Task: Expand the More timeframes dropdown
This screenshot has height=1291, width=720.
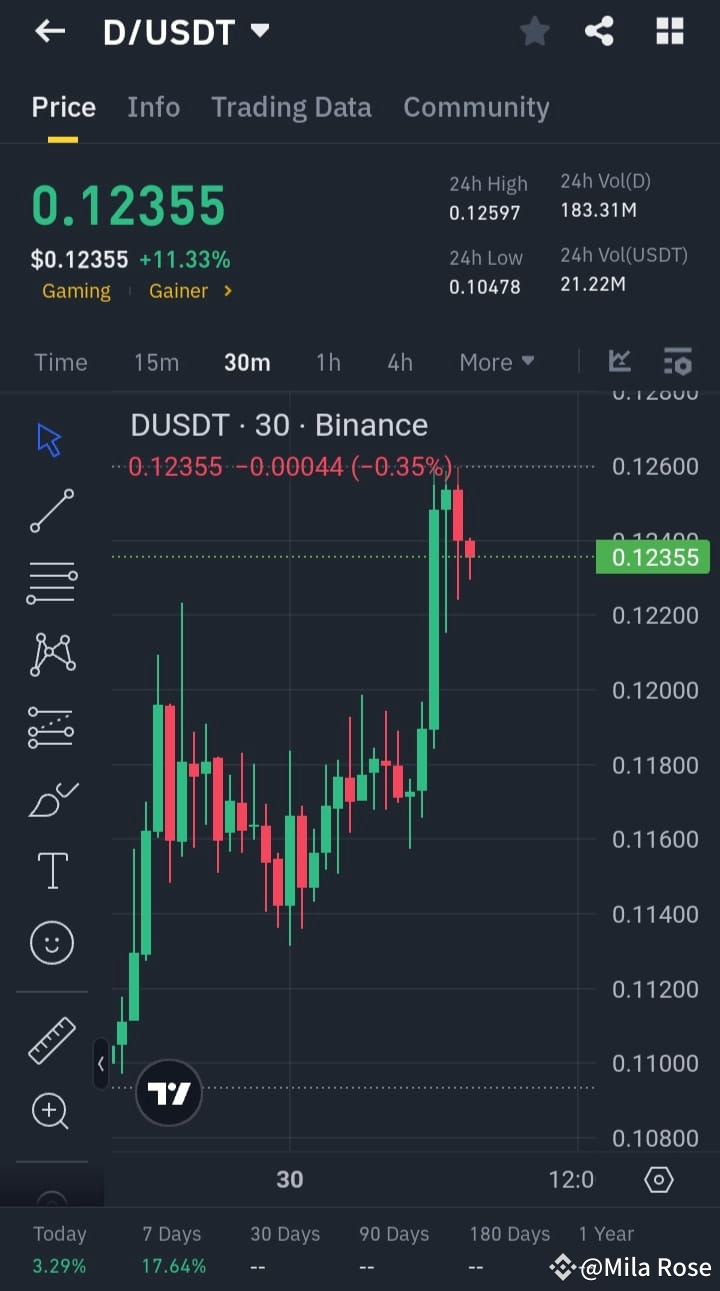Action: point(496,362)
